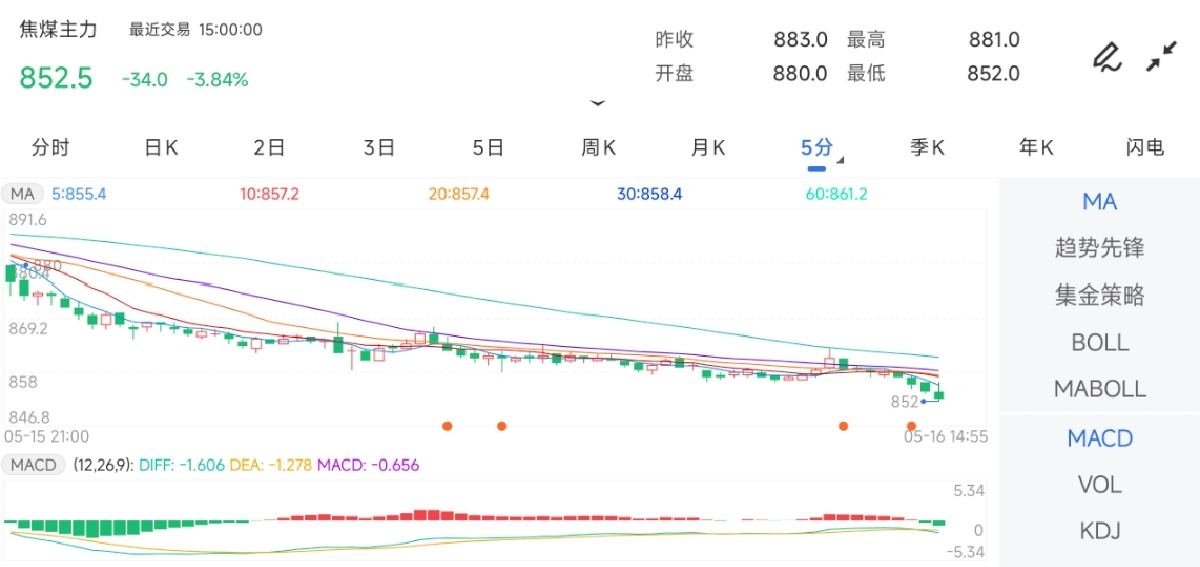Open the drawing pen tool
The image size is (1200, 567).
[x=1105, y=57]
